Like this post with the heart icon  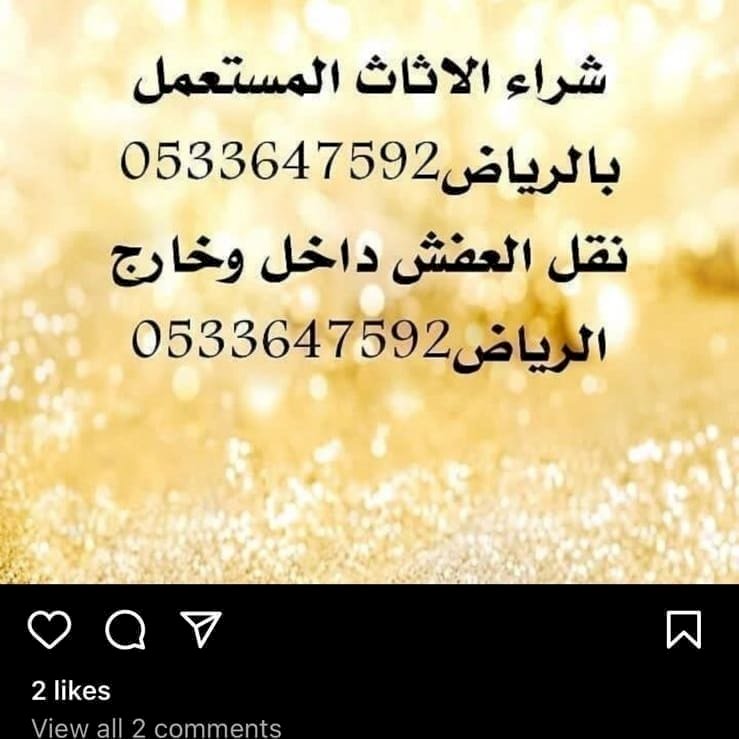click(x=50, y=630)
